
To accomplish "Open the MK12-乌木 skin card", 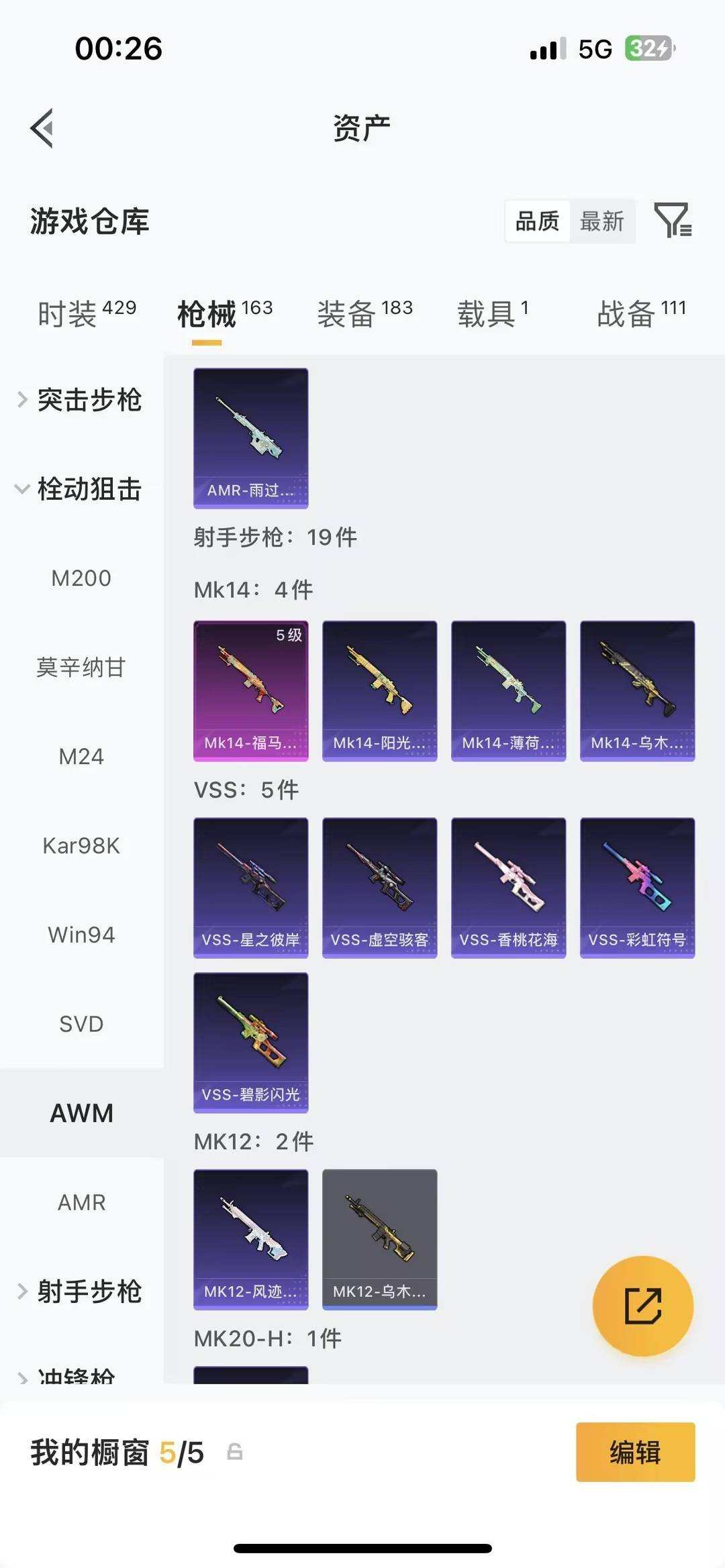I will tap(379, 1240).
